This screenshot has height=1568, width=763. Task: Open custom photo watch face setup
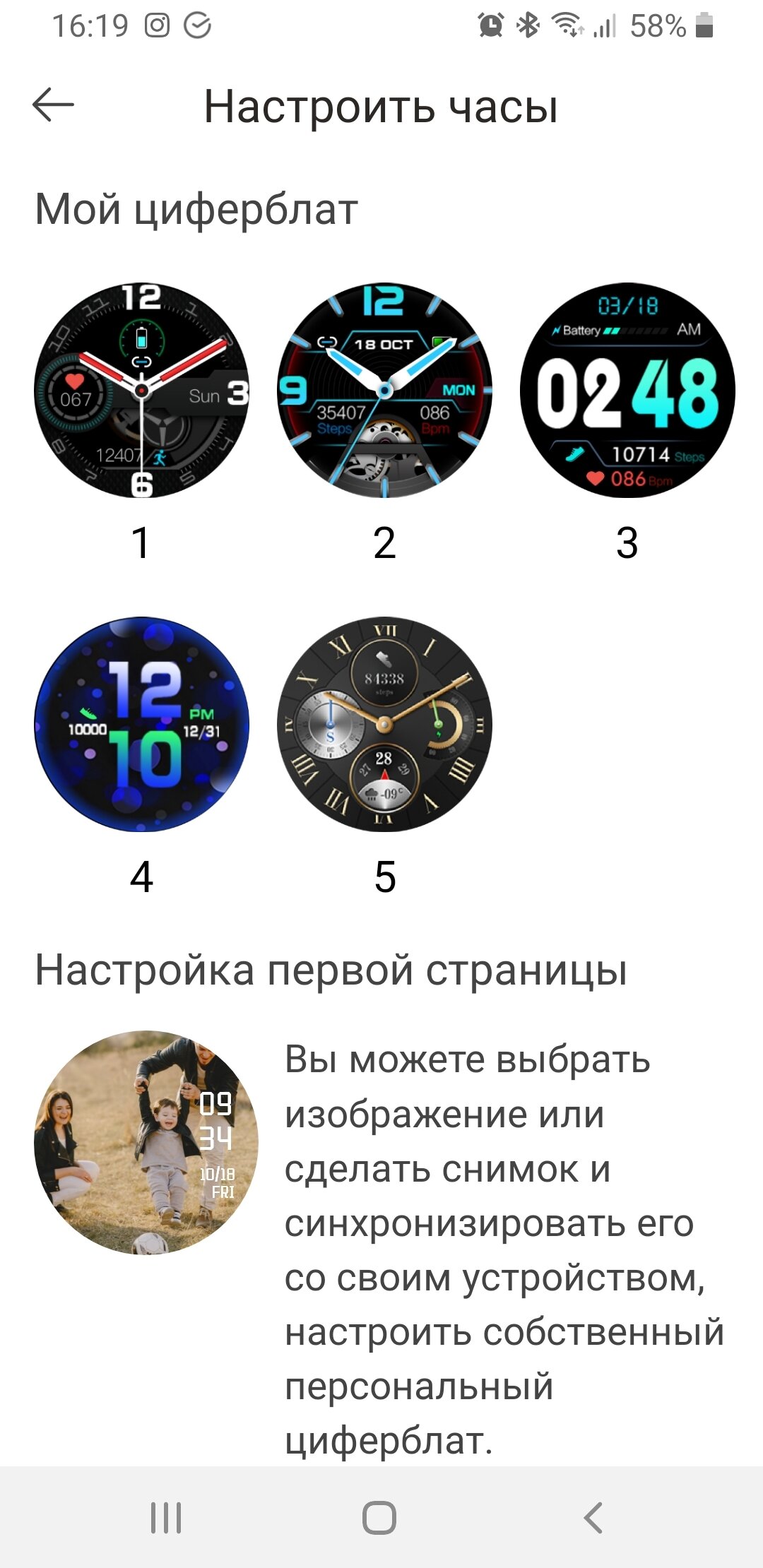click(146, 1142)
